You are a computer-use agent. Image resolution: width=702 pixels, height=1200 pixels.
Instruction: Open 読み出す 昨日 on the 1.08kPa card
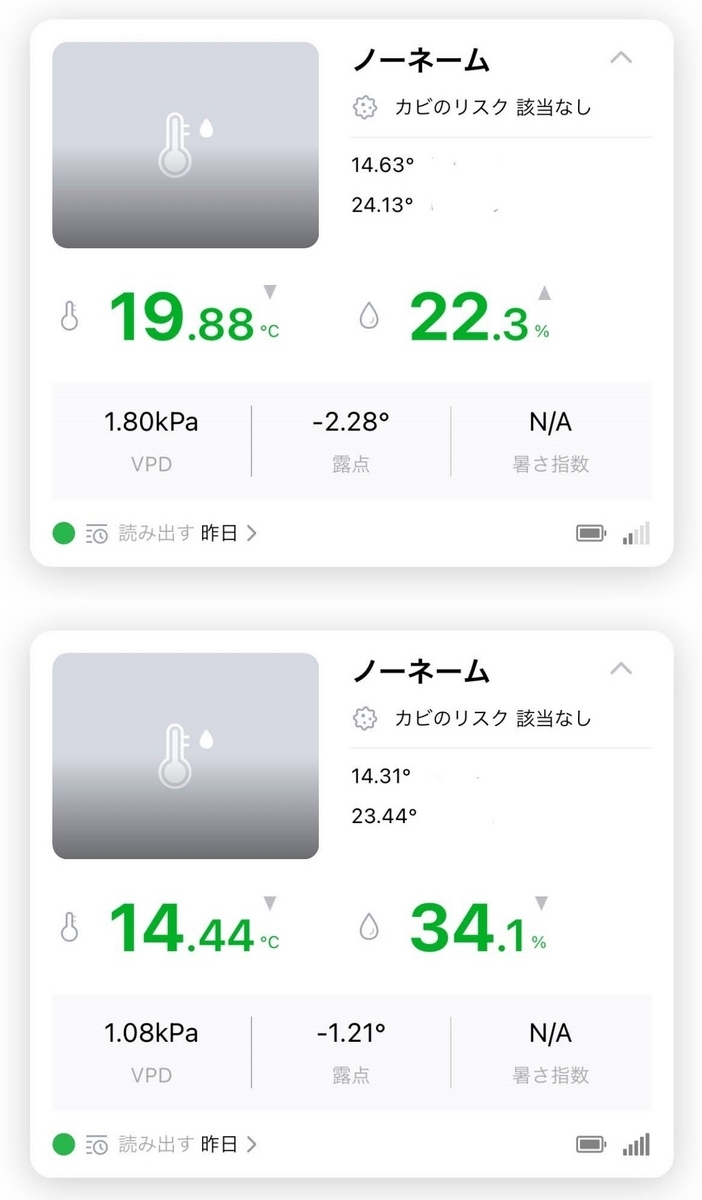tap(172, 1144)
